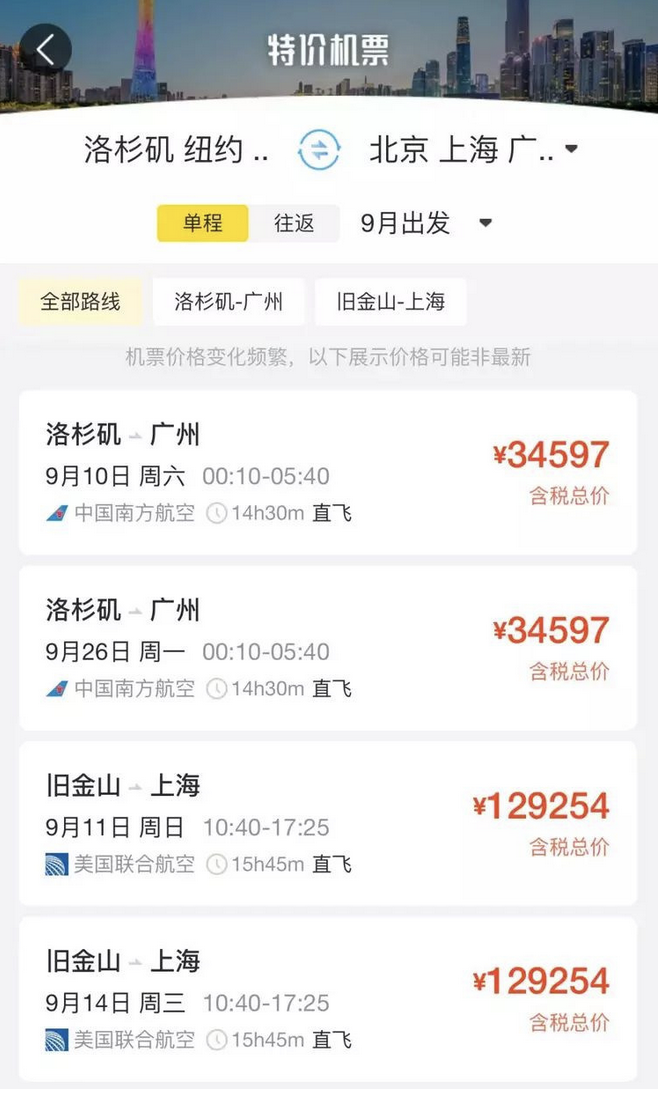Open the 9月14日 旧金山 to 上海 flight

[328, 1000]
